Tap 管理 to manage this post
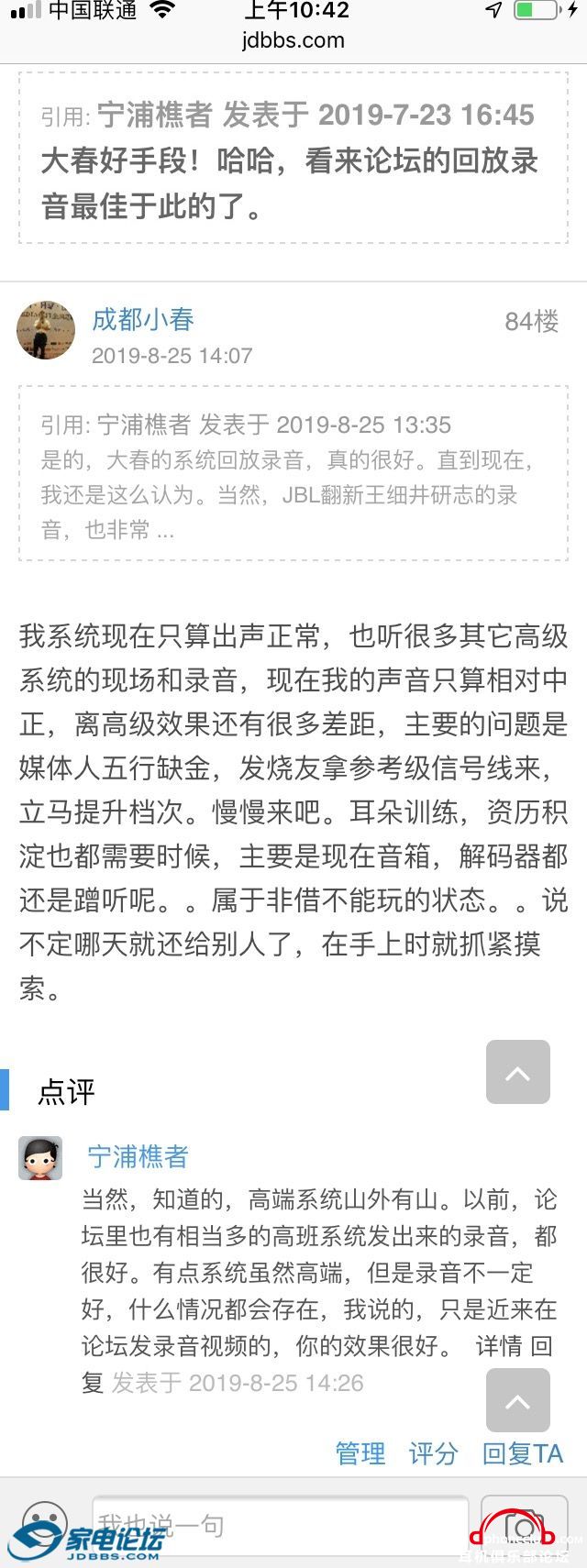587x1568 pixels. coord(360,1453)
